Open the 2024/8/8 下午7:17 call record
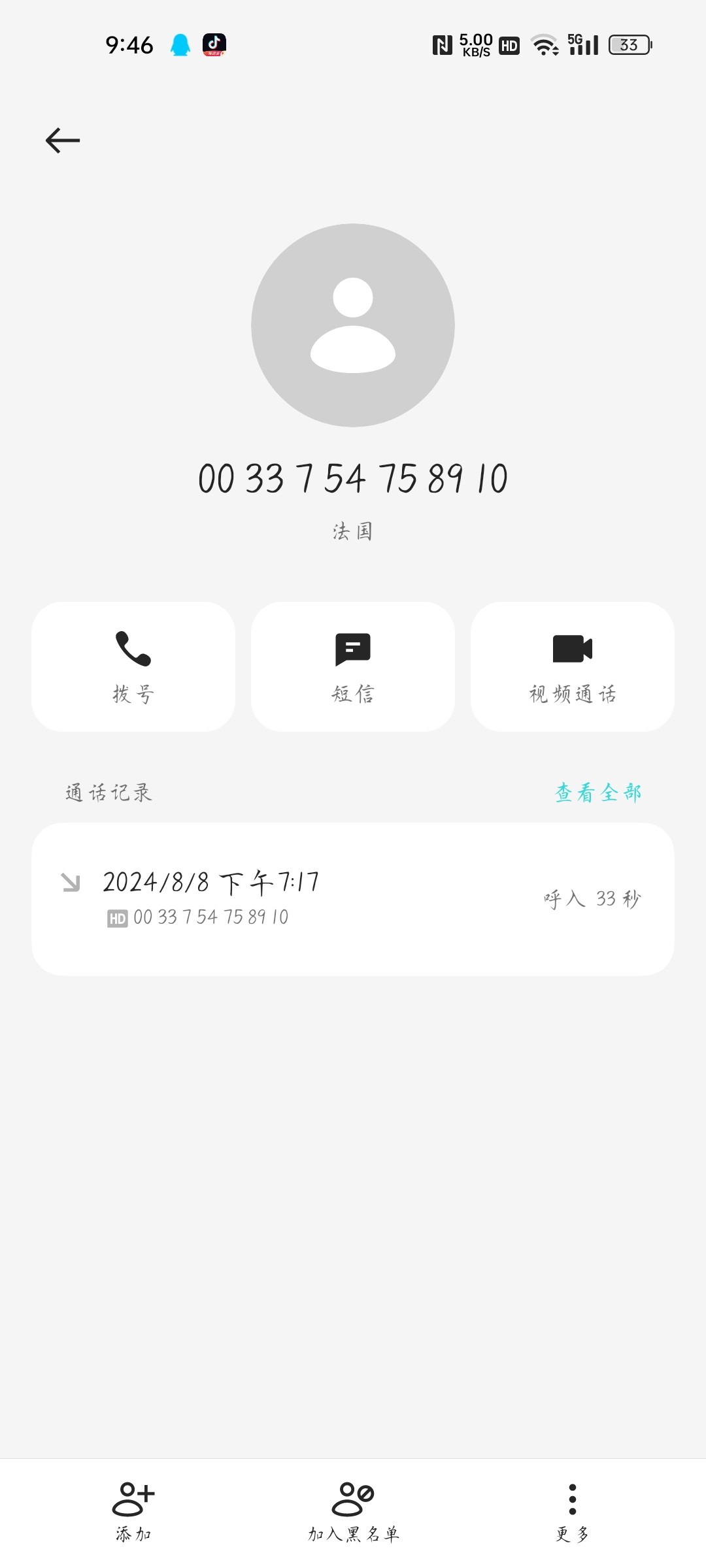Screen dimensions: 706x1568 (x=353, y=899)
